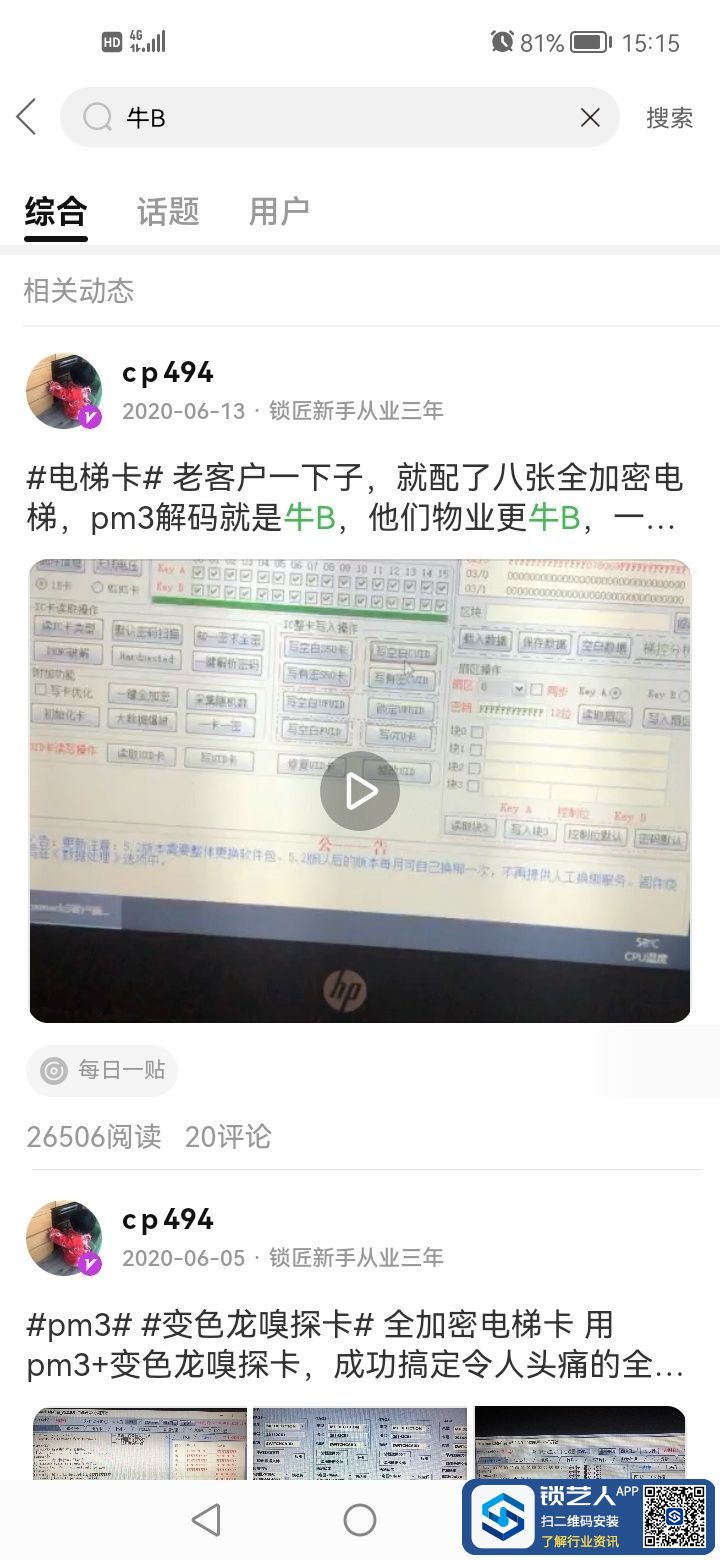Tap the system back button
The height and width of the screenshot is (1560, 720).
click(206, 1520)
